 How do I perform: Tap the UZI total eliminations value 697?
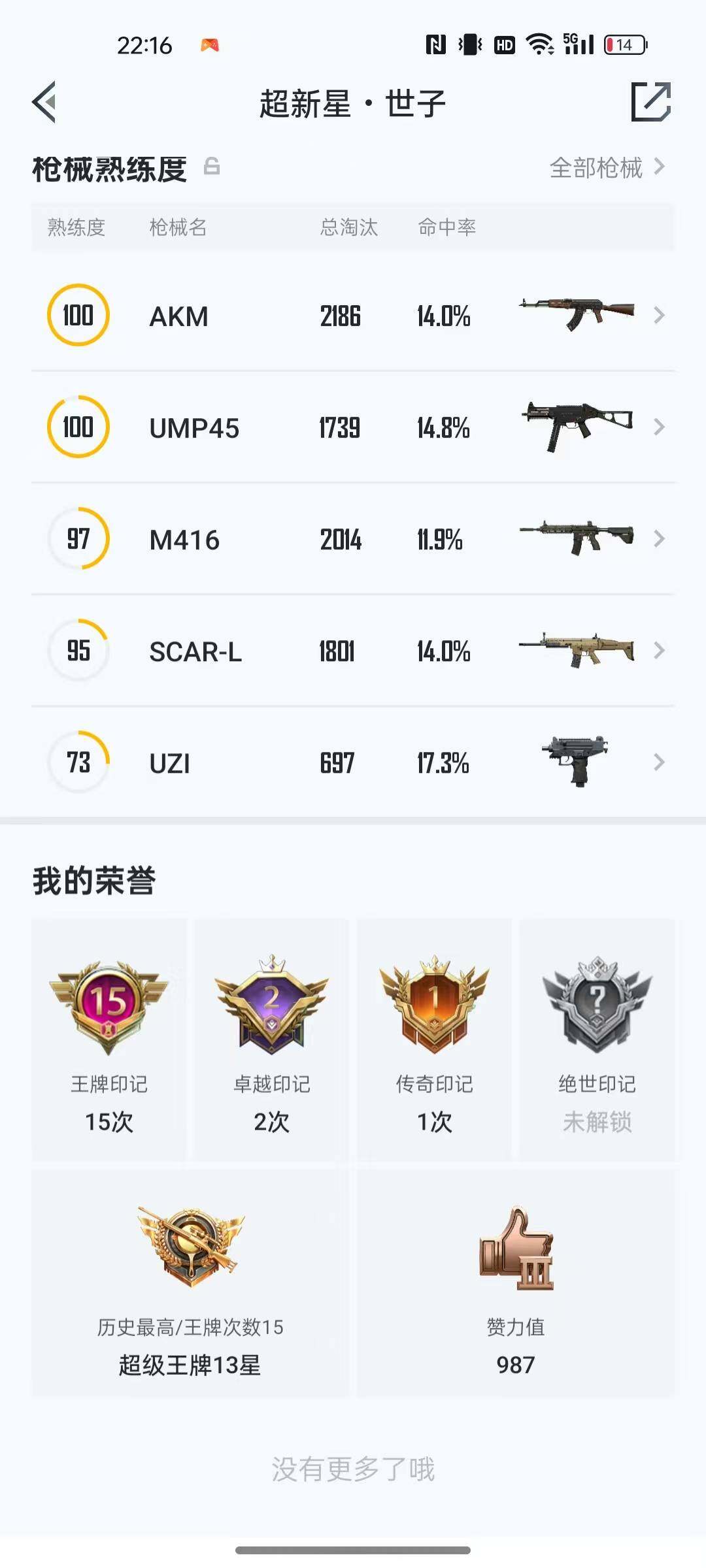tap(339, 761)
